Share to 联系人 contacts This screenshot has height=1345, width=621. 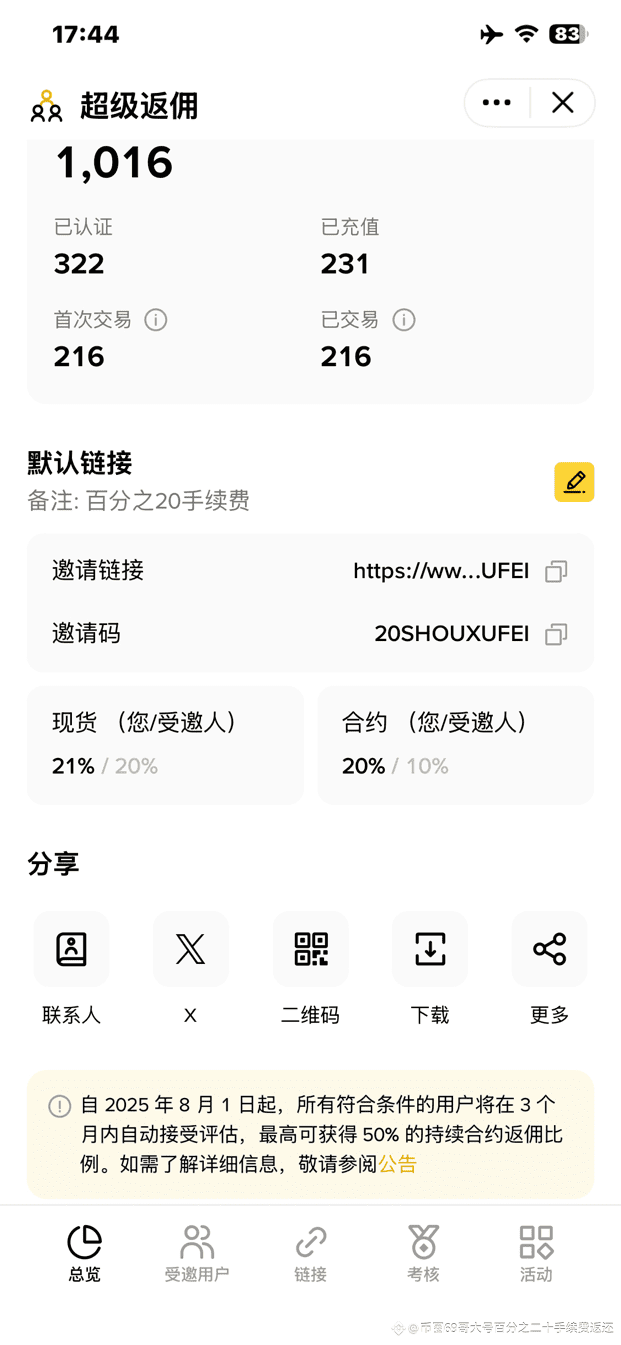point(71,949)
